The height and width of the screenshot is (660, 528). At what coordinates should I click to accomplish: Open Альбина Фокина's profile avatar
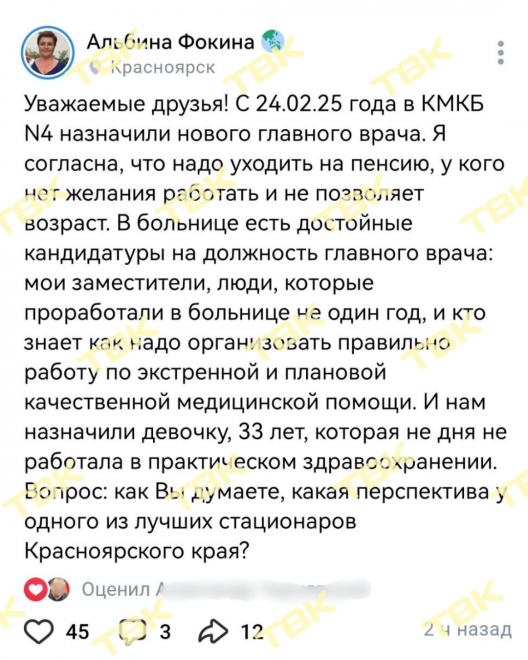[48, 53]
